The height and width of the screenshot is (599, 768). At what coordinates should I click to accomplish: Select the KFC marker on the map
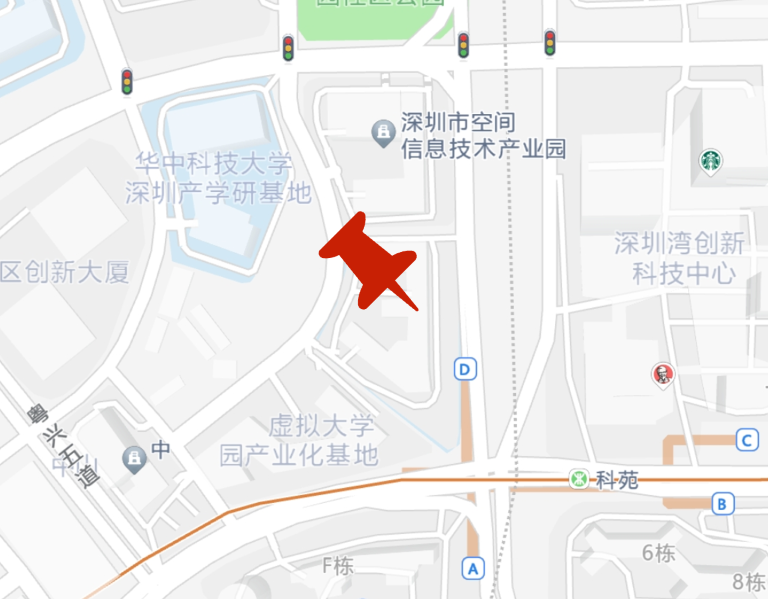pos(661,376)
